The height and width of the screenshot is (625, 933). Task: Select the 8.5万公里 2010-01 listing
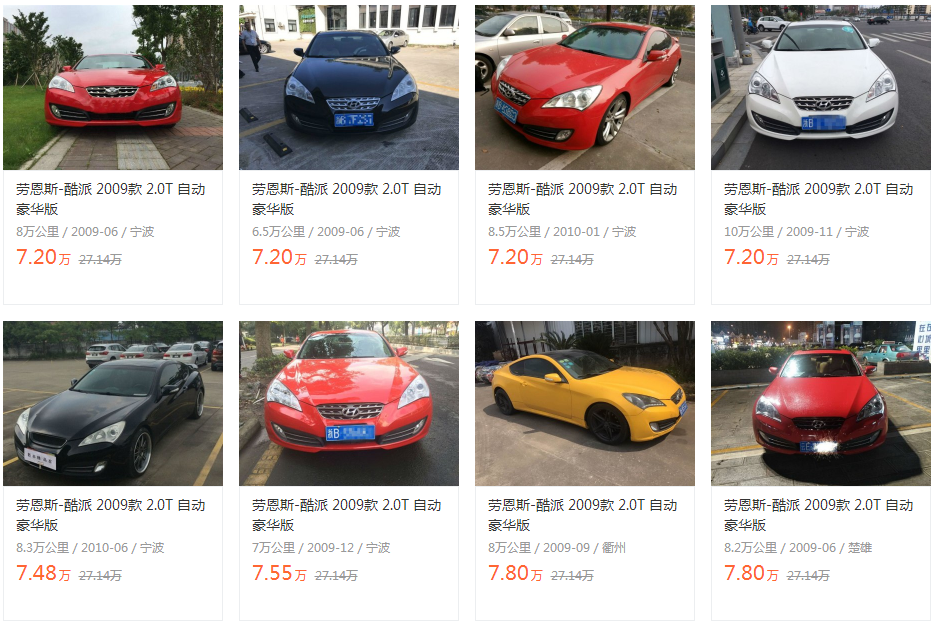[584, 88]
